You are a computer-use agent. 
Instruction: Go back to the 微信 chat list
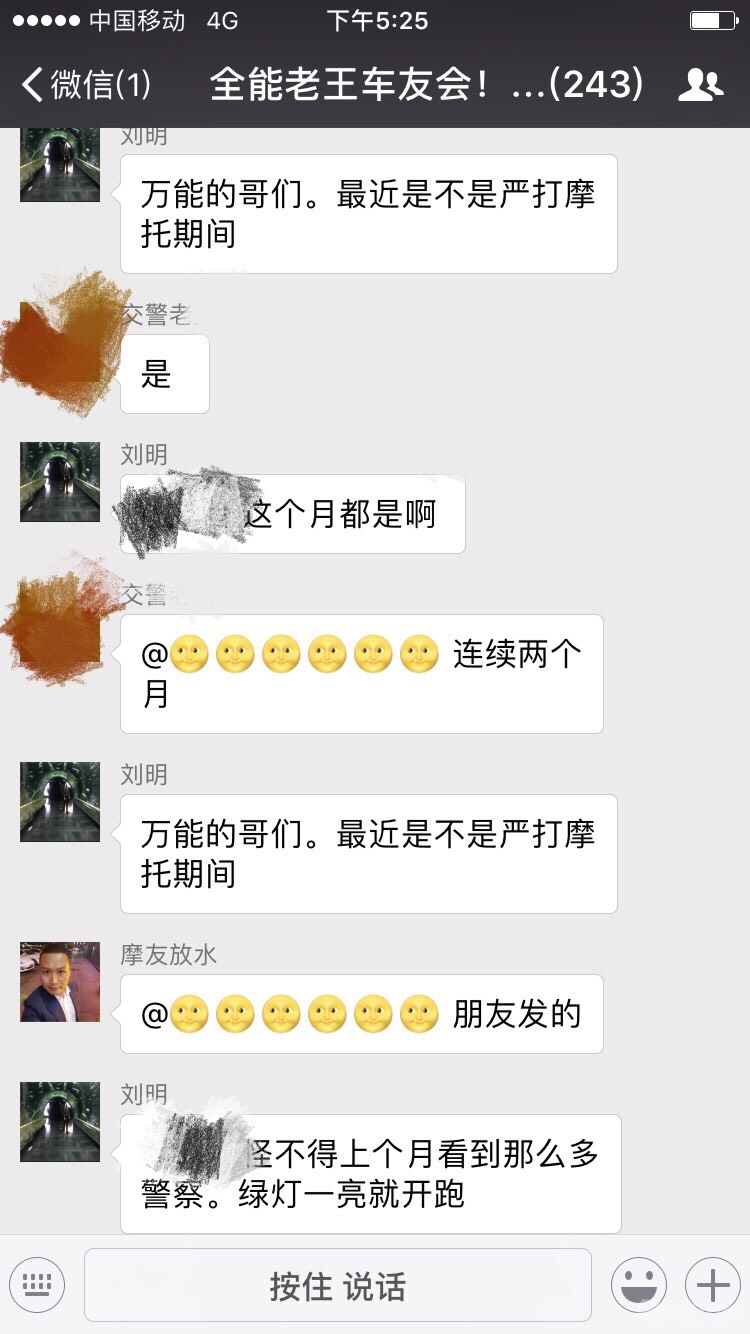tap(85, 85)
